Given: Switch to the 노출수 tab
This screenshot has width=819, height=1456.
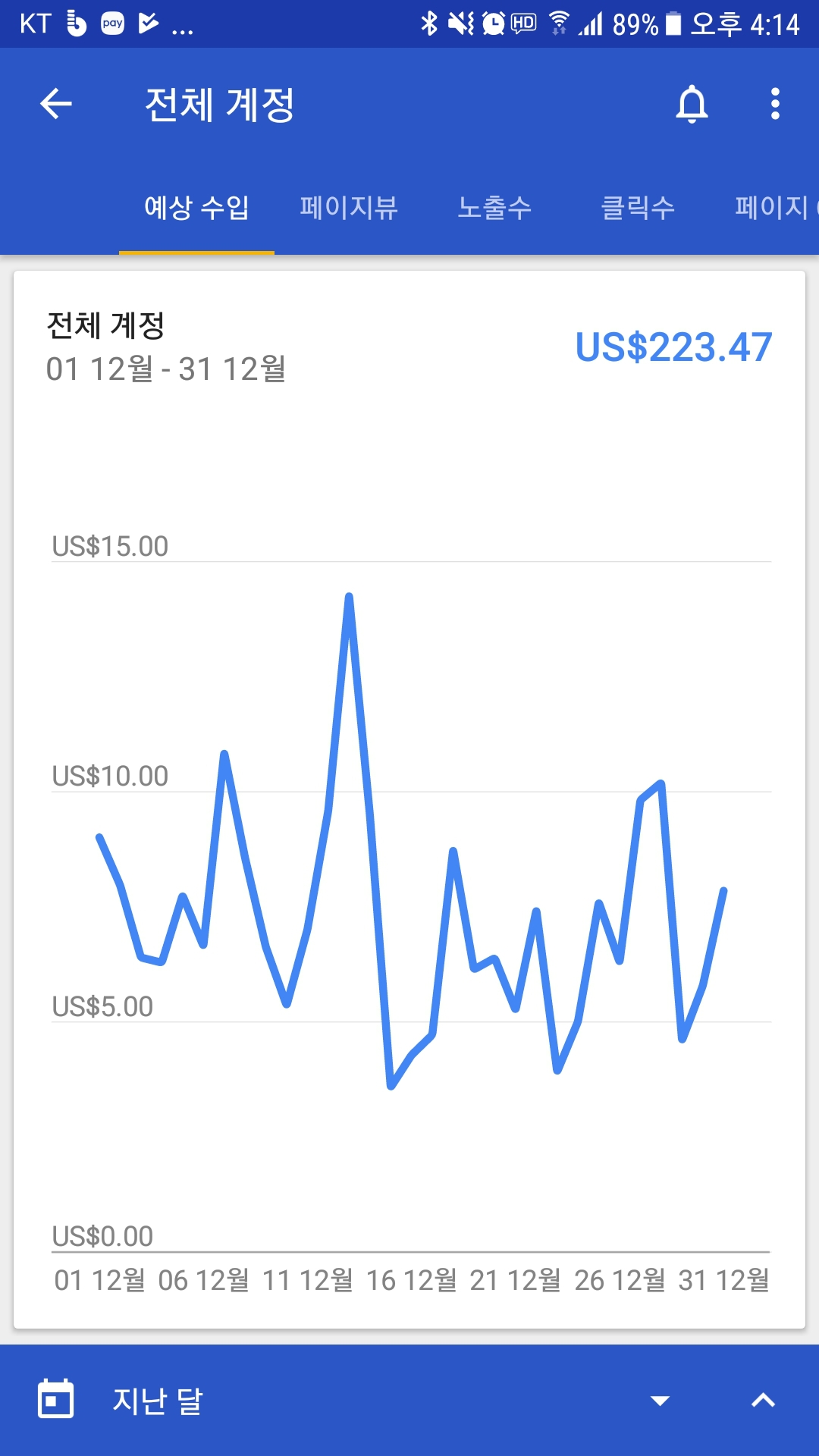Looking at the screenshot, I should (494, 207).
